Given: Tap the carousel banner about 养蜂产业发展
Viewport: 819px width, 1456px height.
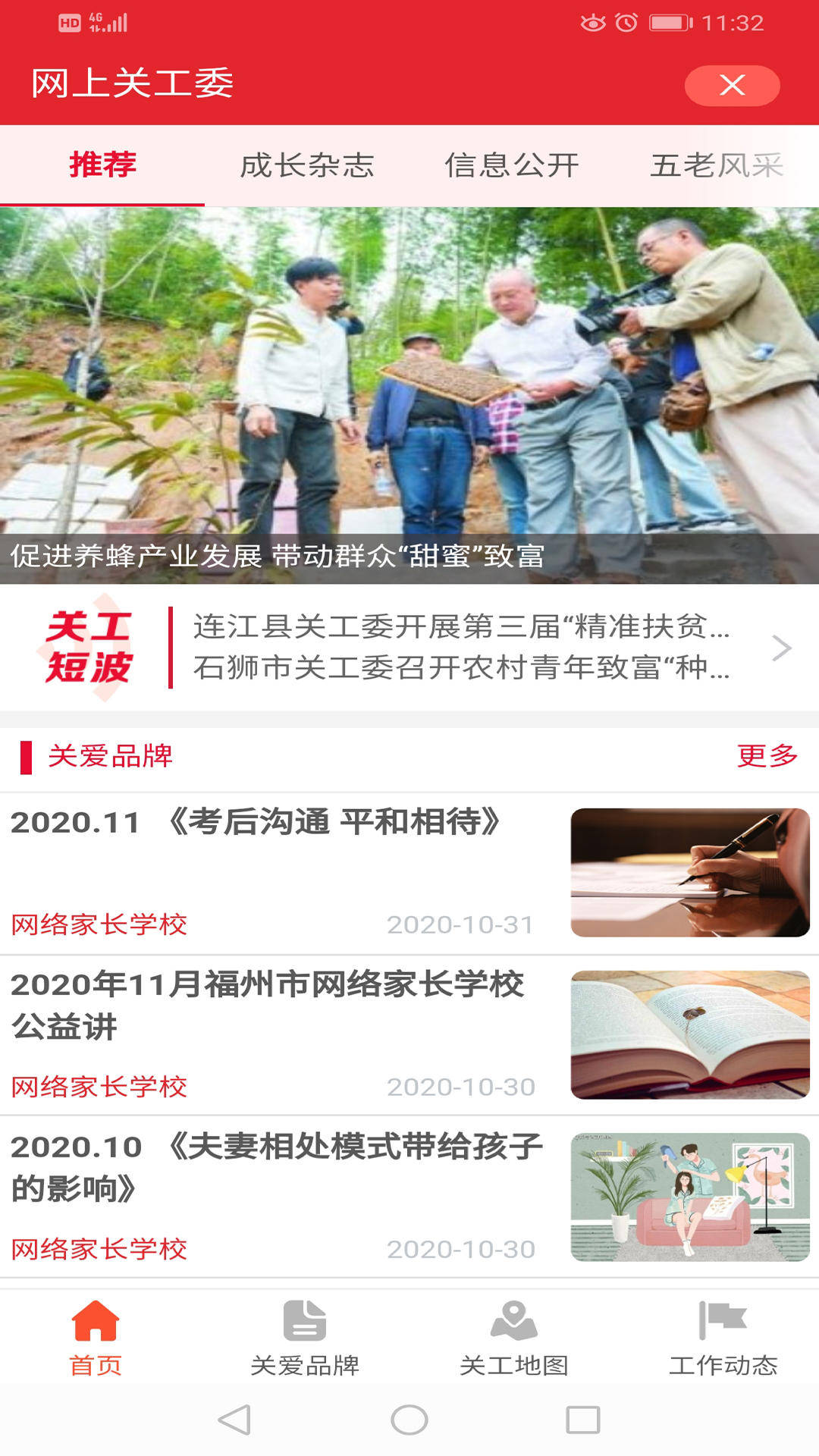Looking at the screenshot, I should (409, 394).
